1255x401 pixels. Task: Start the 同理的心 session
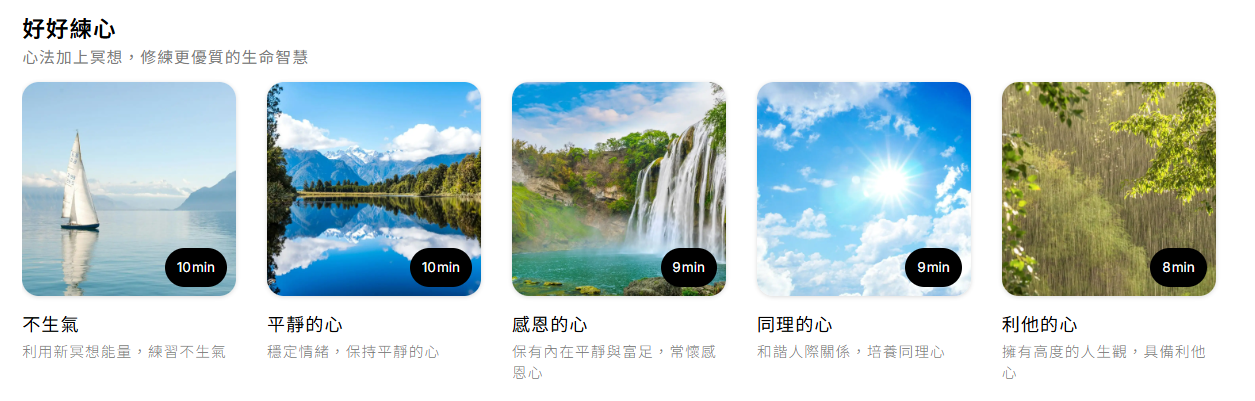(x=864, y=189)
